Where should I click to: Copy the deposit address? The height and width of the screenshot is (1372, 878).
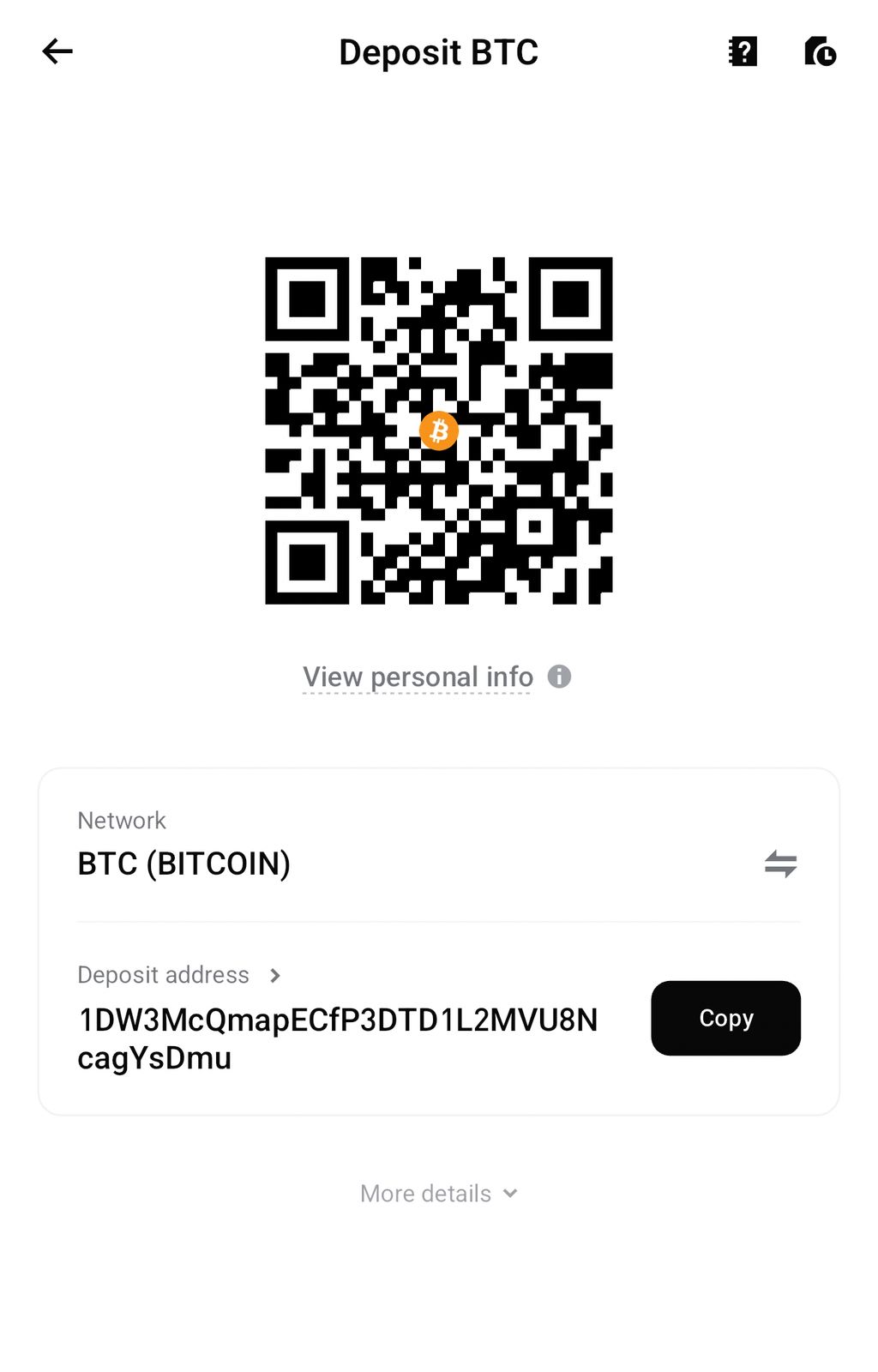pos(725,1018)
